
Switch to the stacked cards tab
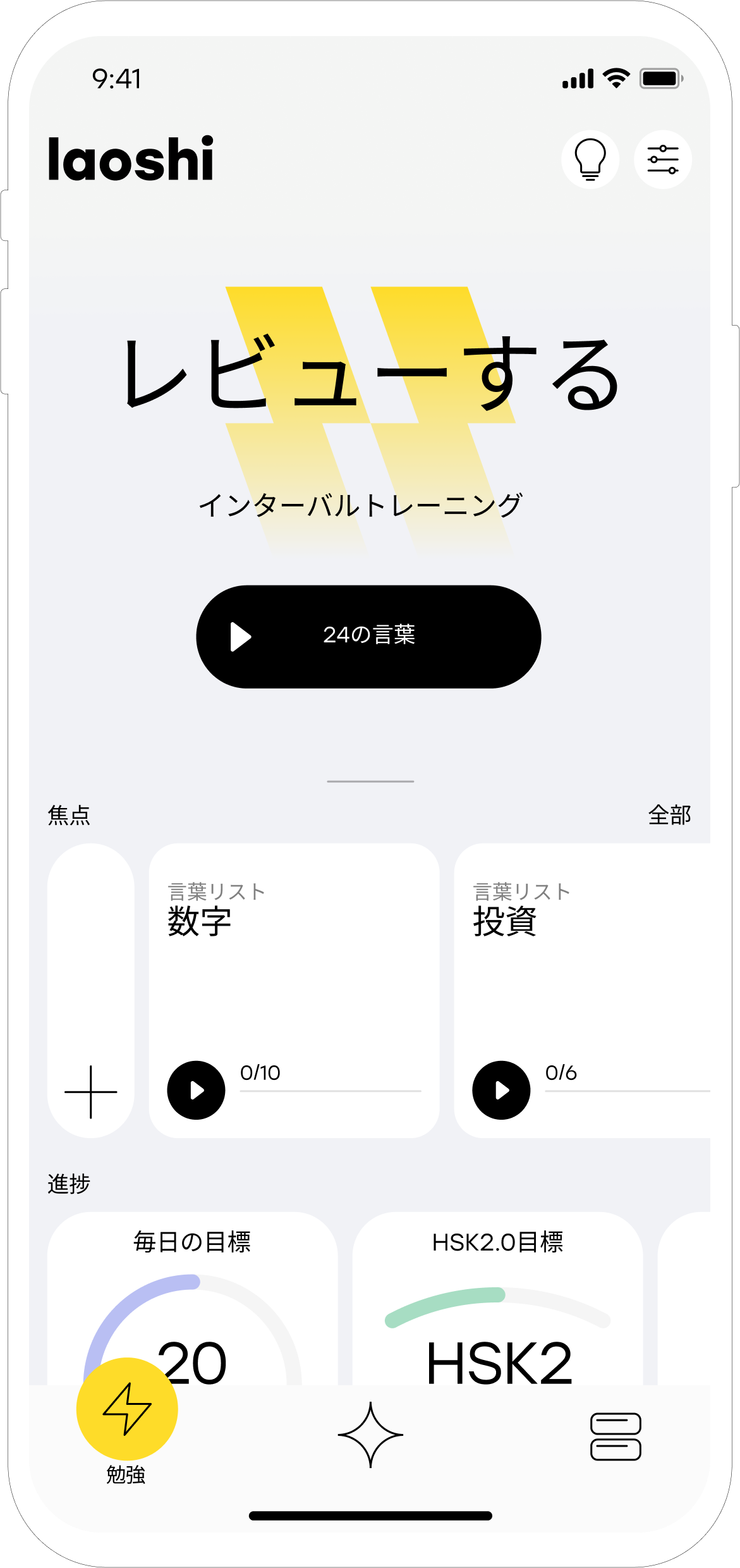[x=616, y=1436]
